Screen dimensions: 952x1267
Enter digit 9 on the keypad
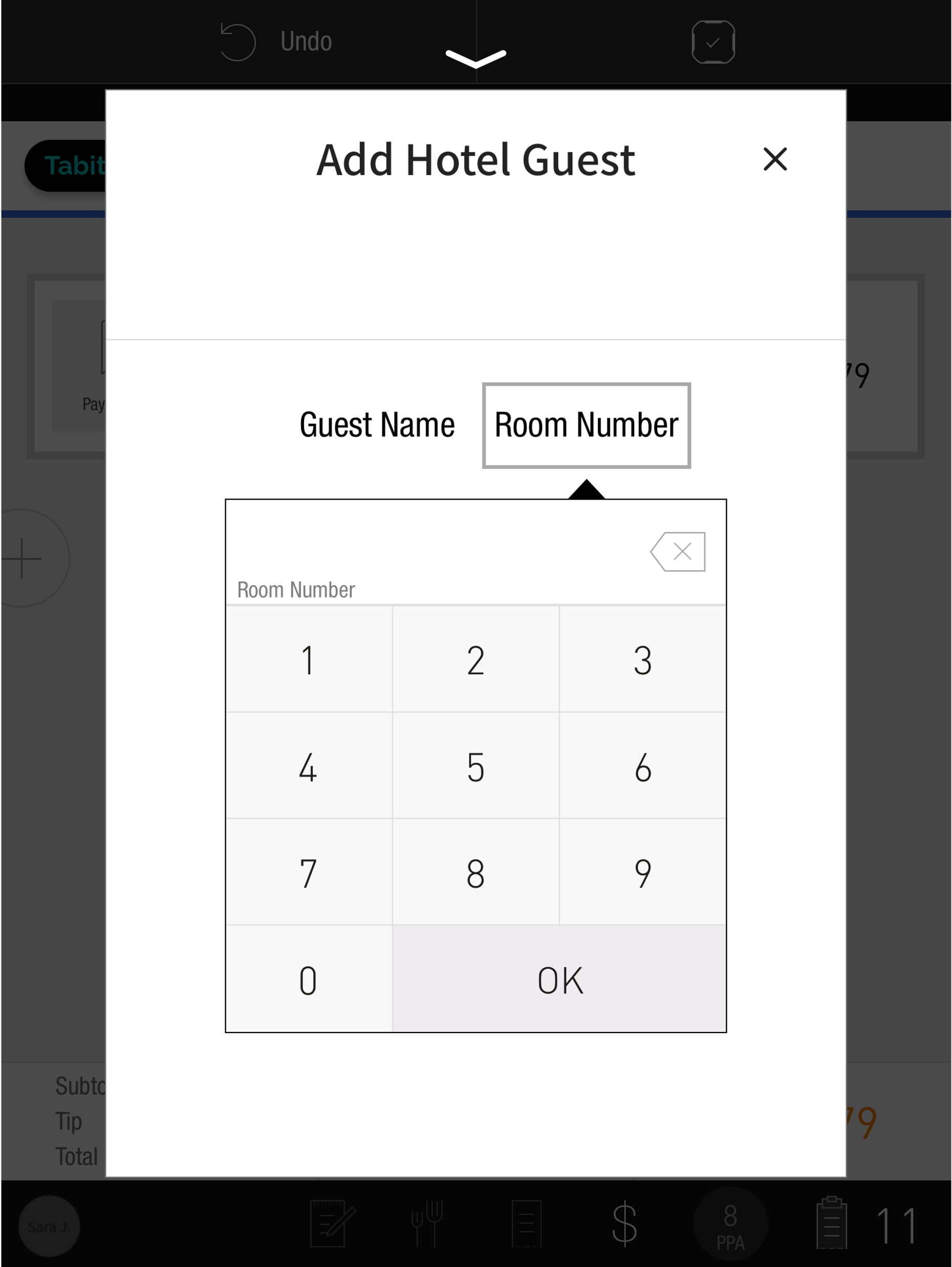[x=642, y=873]
